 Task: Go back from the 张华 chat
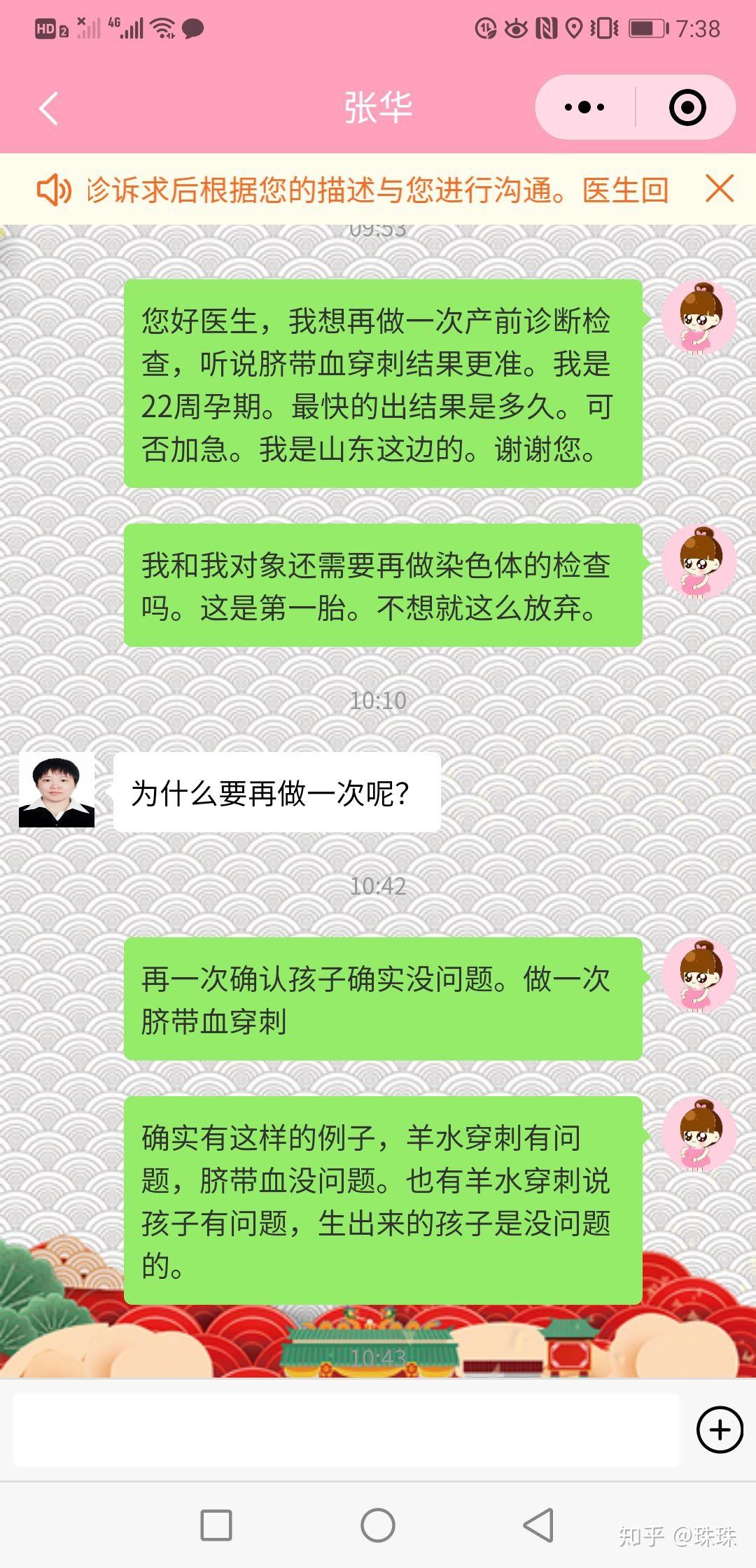[x=48, y=108]
